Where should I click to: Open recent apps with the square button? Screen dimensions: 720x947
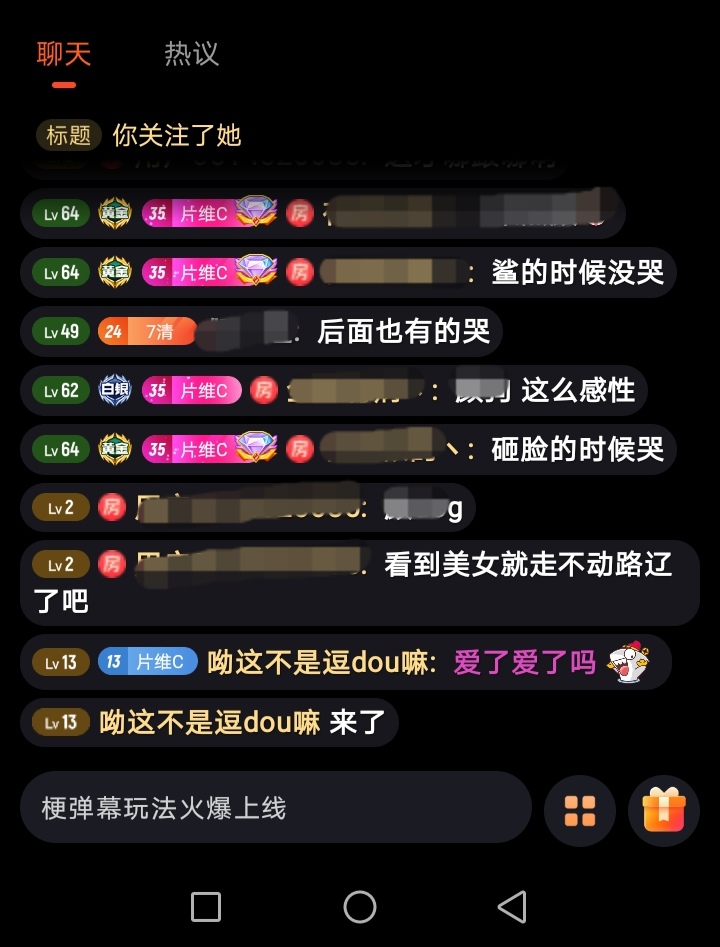tap(206, 907)
